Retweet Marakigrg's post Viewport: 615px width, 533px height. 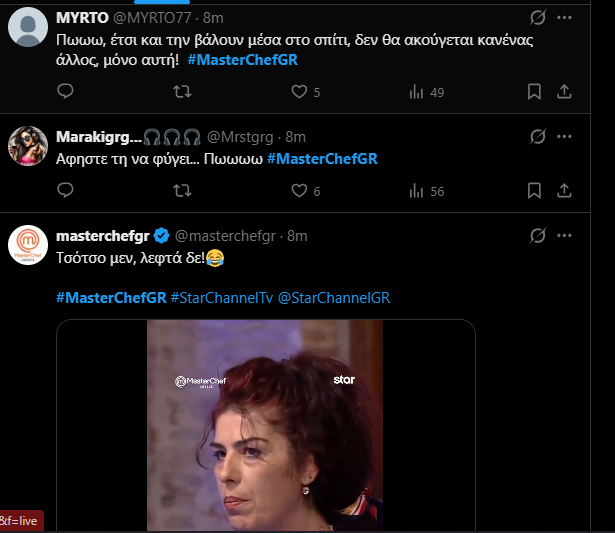182,191
